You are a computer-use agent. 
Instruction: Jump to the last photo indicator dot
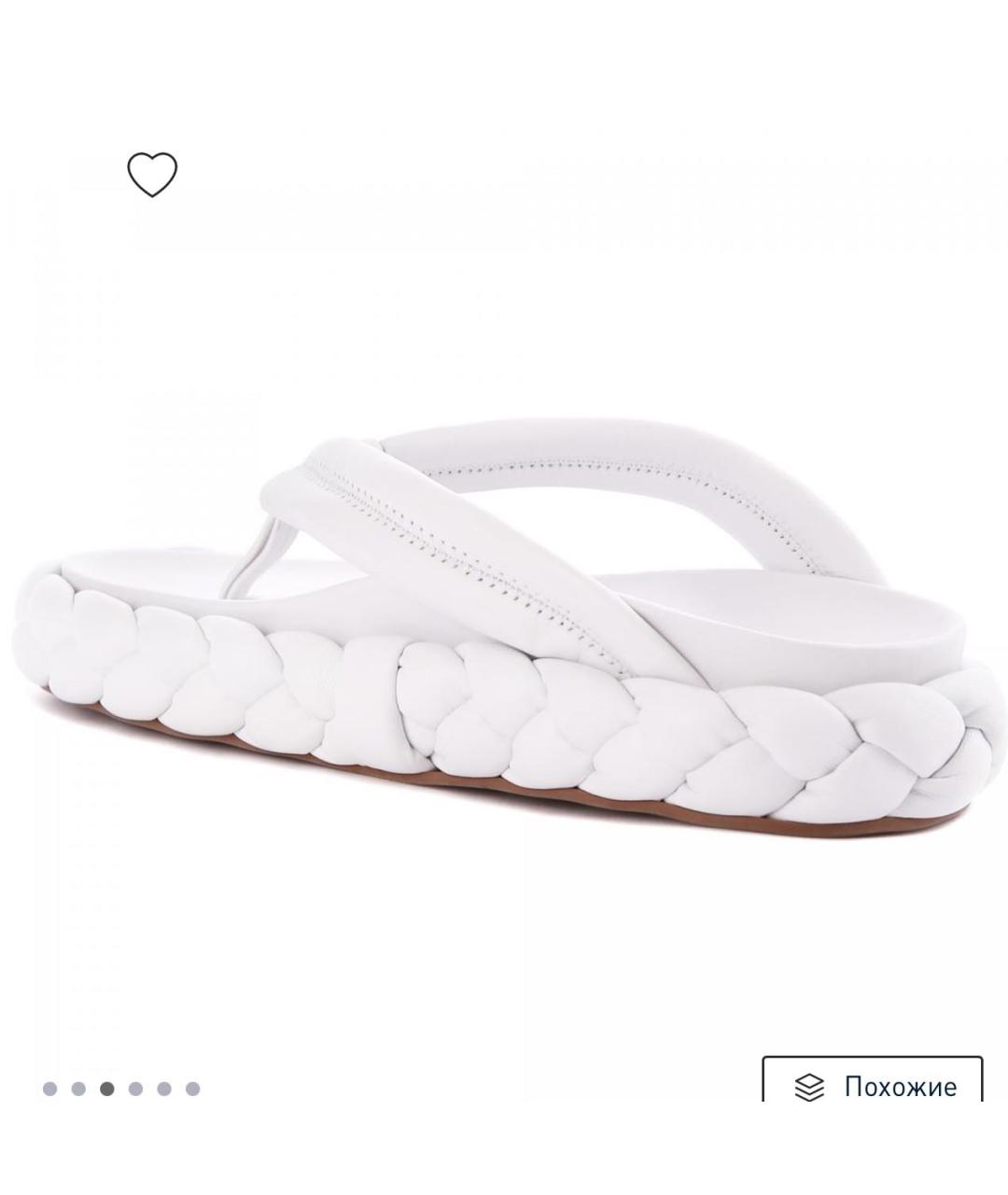[x=192, y=1089]
